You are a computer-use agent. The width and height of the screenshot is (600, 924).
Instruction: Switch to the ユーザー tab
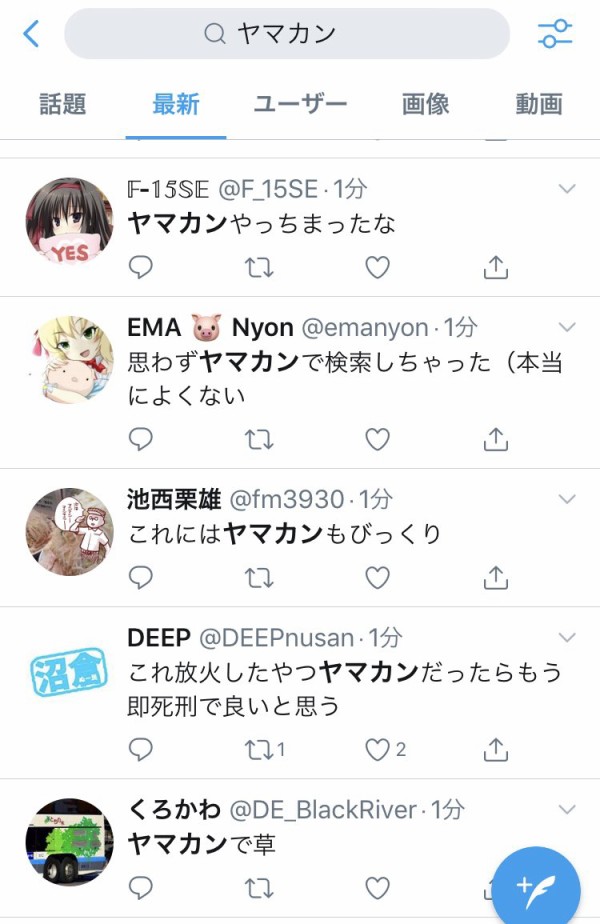300,104
